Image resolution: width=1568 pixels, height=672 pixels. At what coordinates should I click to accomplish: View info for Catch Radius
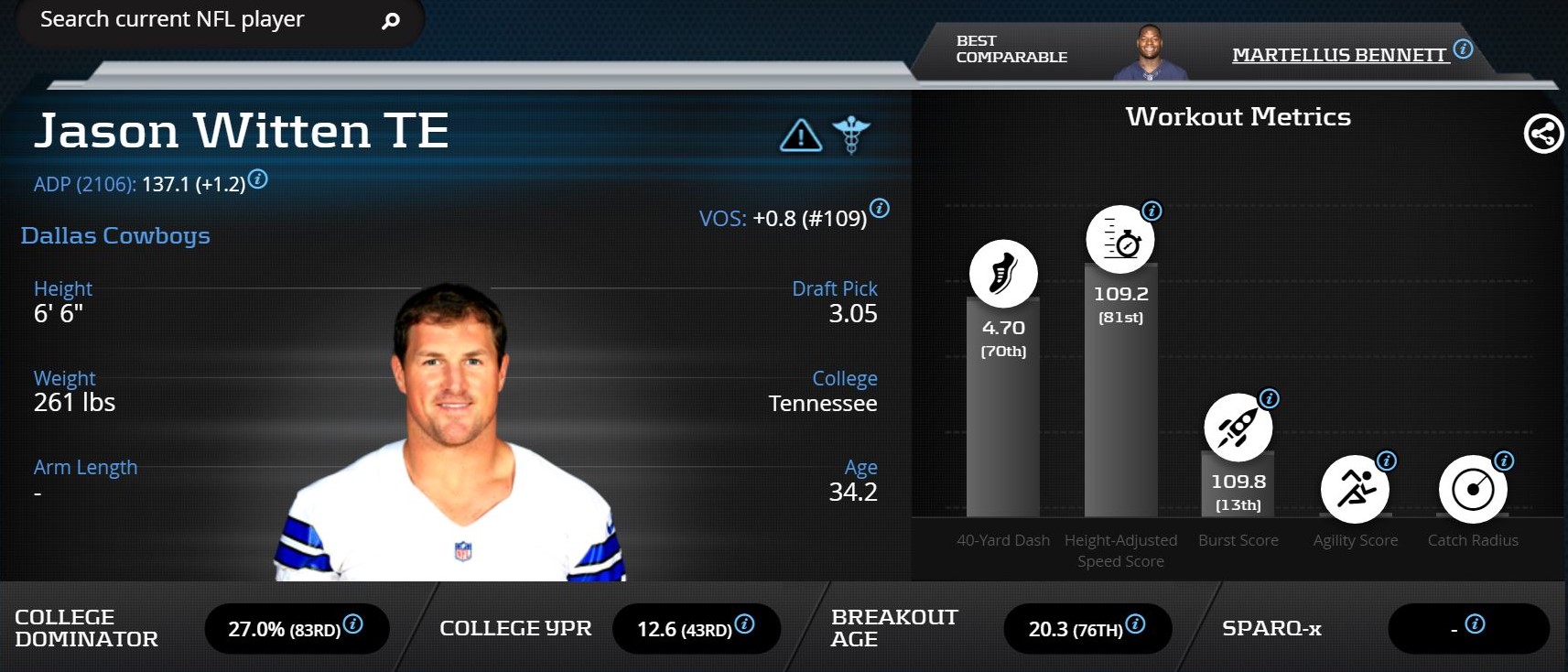click(x=1504, y=461)
